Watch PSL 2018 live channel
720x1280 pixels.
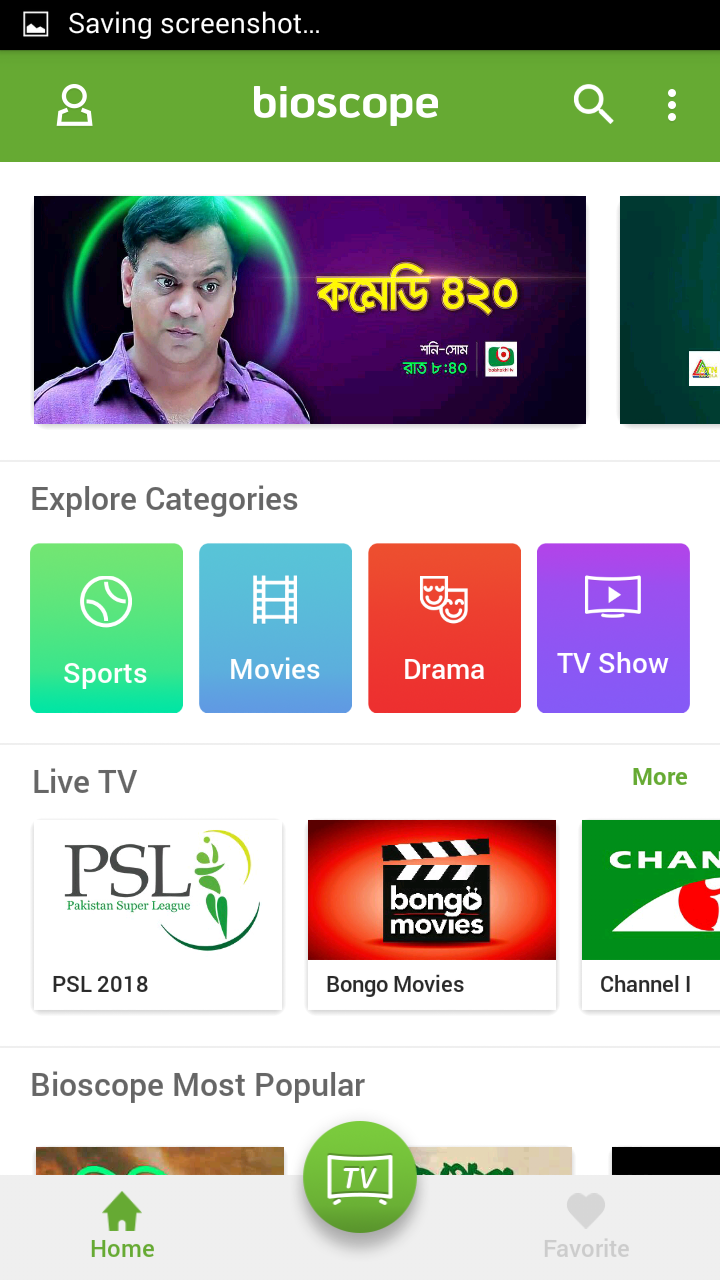158,915
